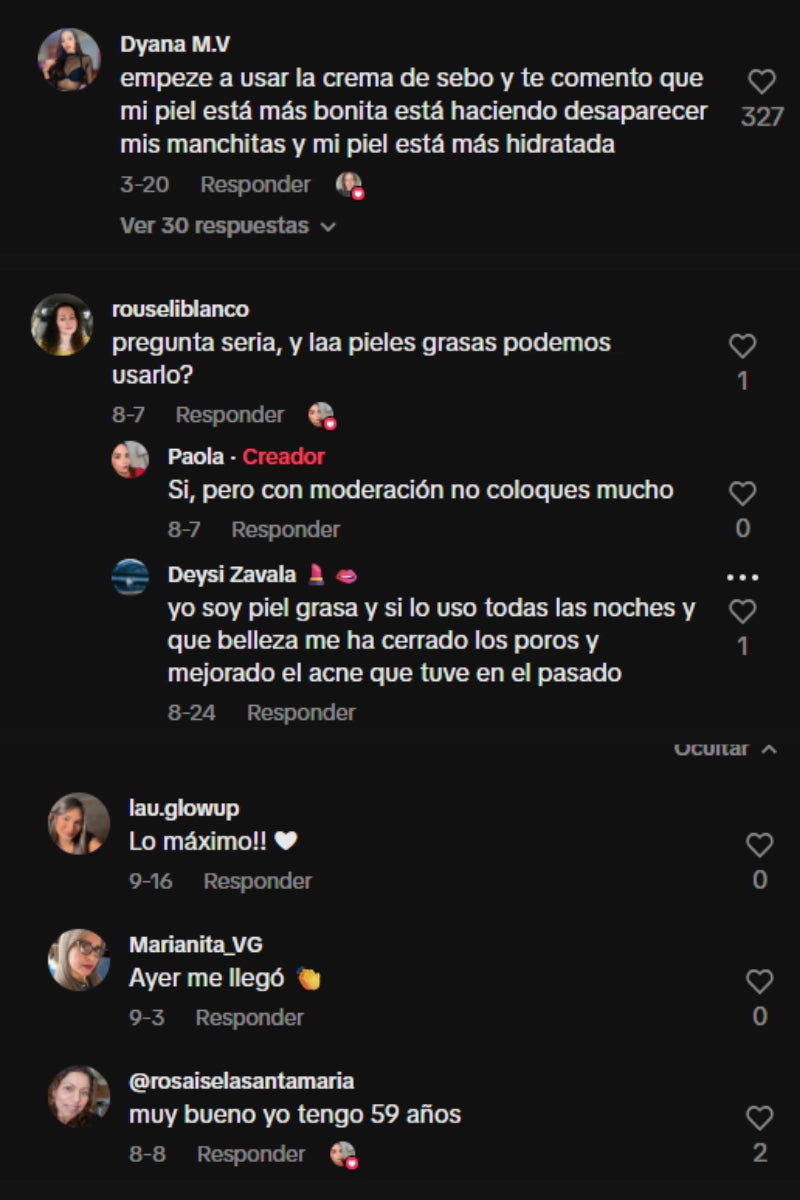Reply to Paola's creator comment

[285, 530]
